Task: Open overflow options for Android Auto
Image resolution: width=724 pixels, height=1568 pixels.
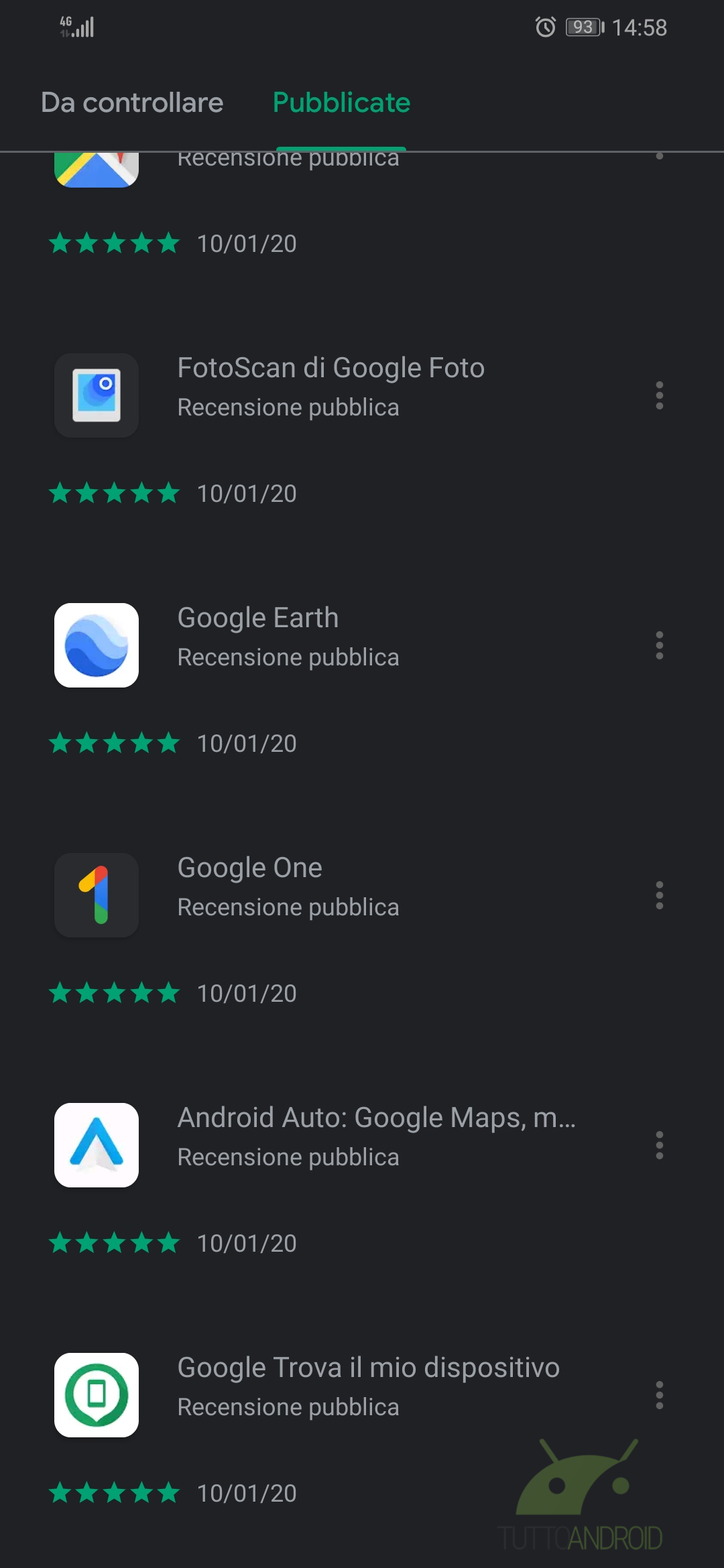Action: [x=660, y=1145]
